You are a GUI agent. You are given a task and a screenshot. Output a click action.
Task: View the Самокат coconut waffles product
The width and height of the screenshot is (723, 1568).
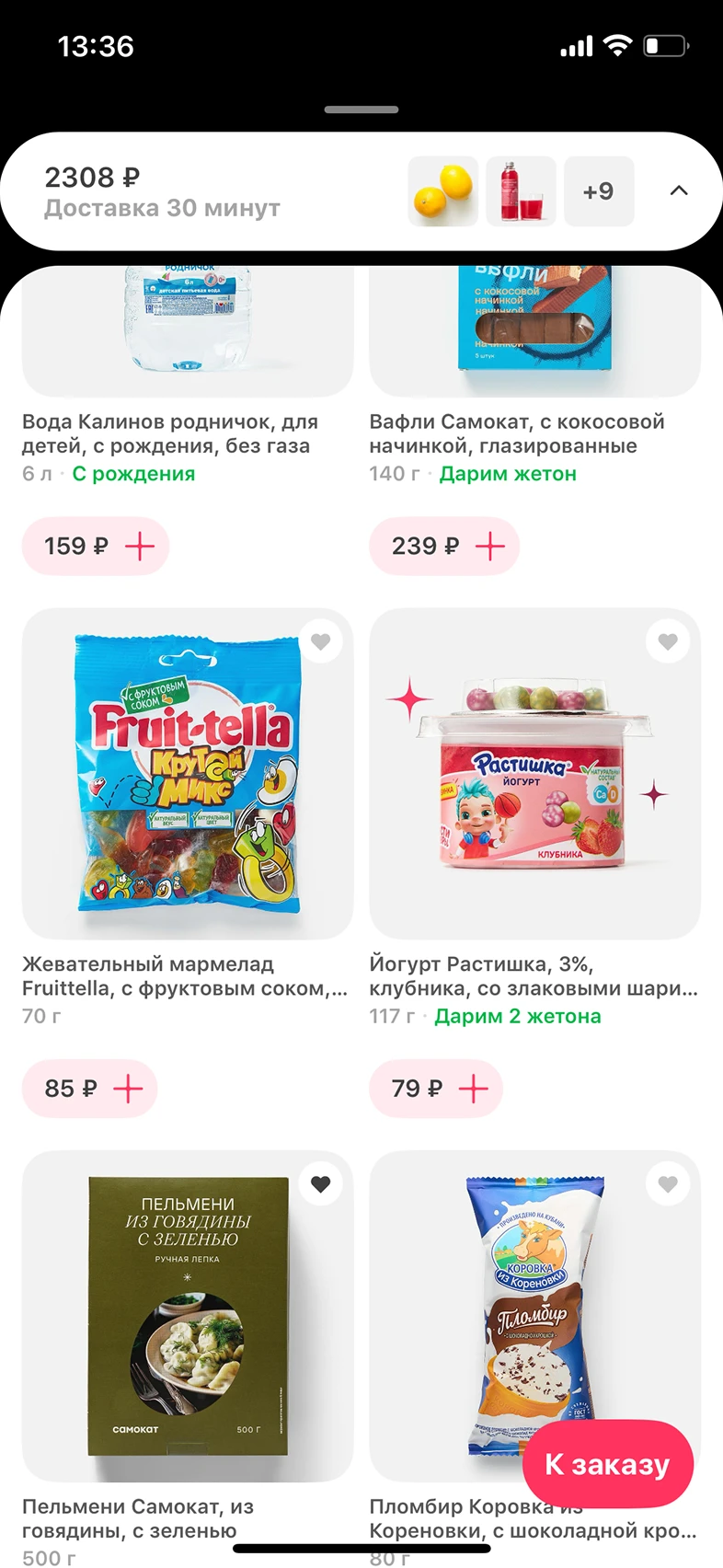pos(534,331)
